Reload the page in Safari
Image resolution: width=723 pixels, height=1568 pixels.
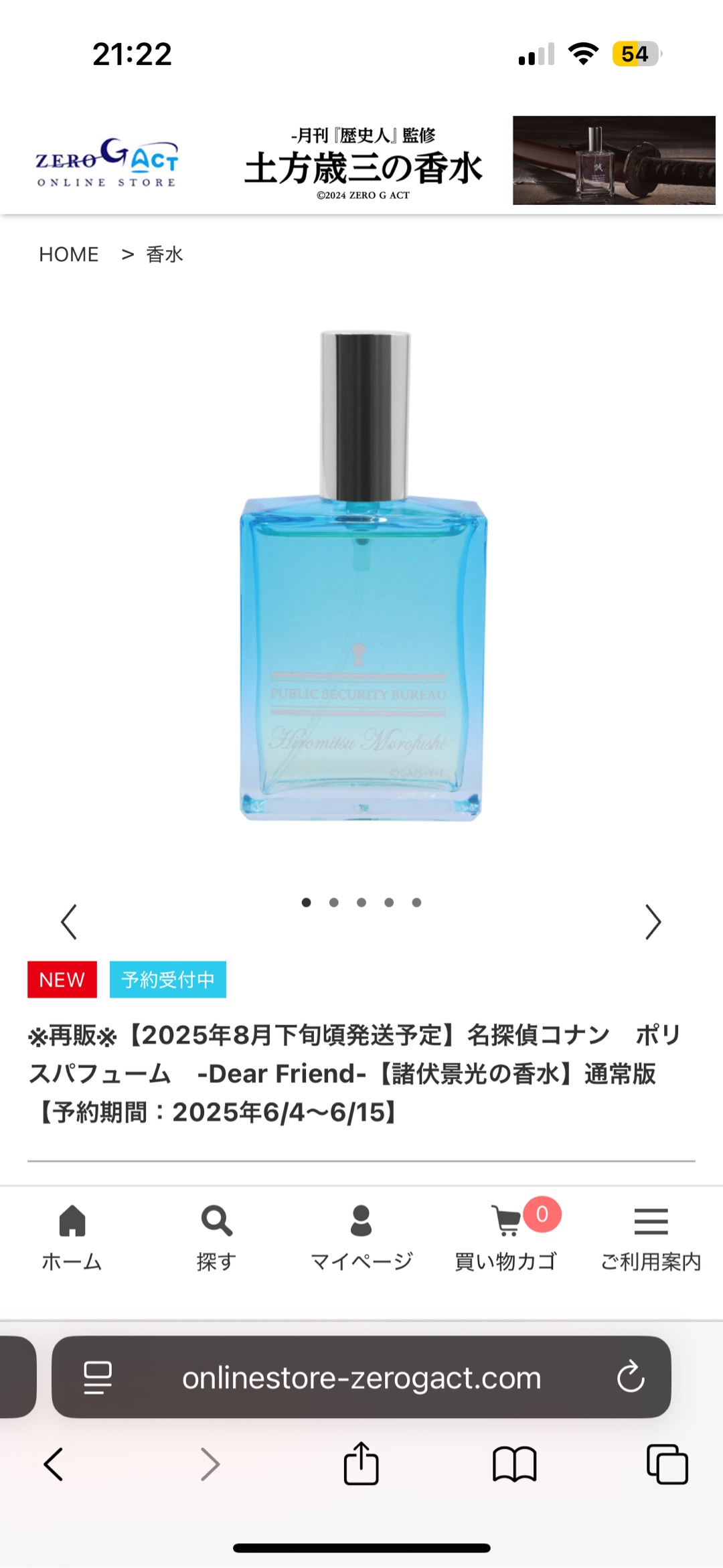click(x=630, y=1377)
